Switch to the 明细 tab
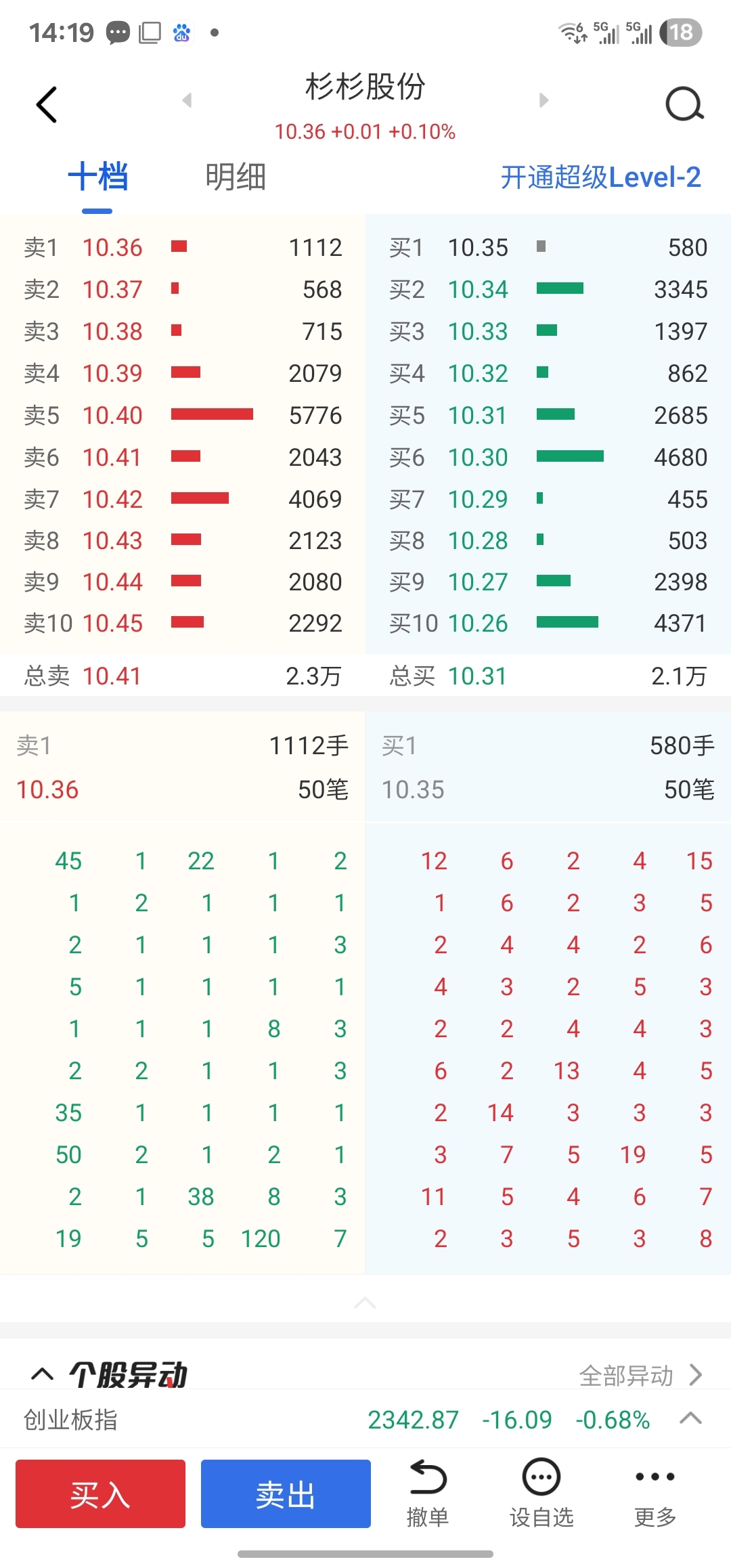This screenshot has width=731, height=1568. tap(236, 177)
